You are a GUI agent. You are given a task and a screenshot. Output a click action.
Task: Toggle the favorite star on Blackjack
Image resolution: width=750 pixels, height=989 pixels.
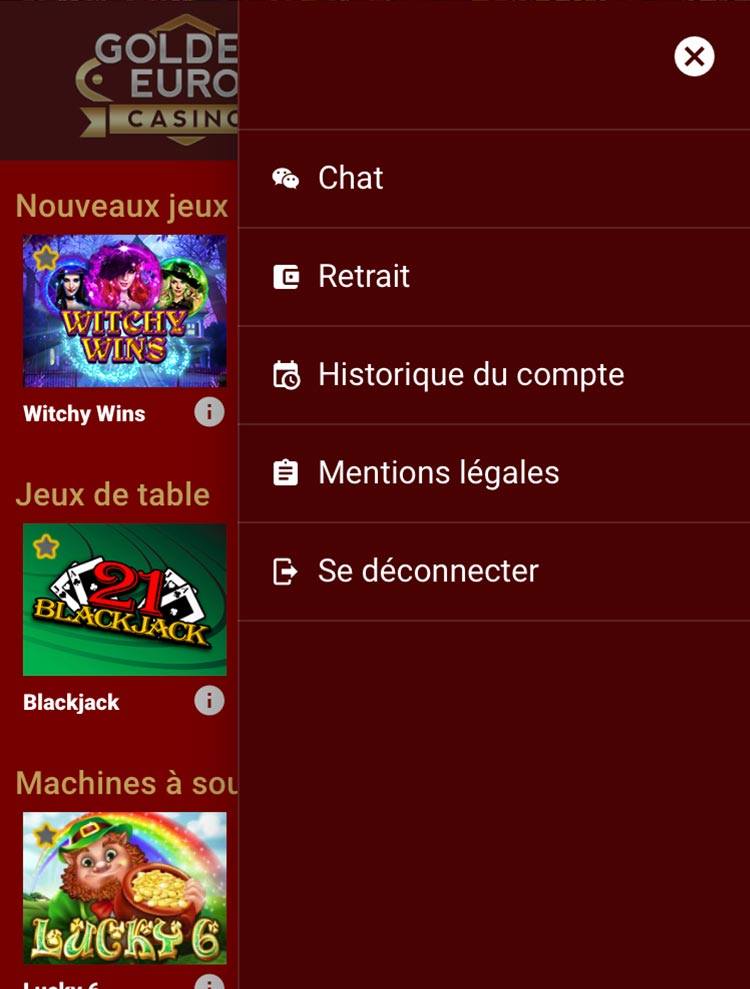click(43, 545)
